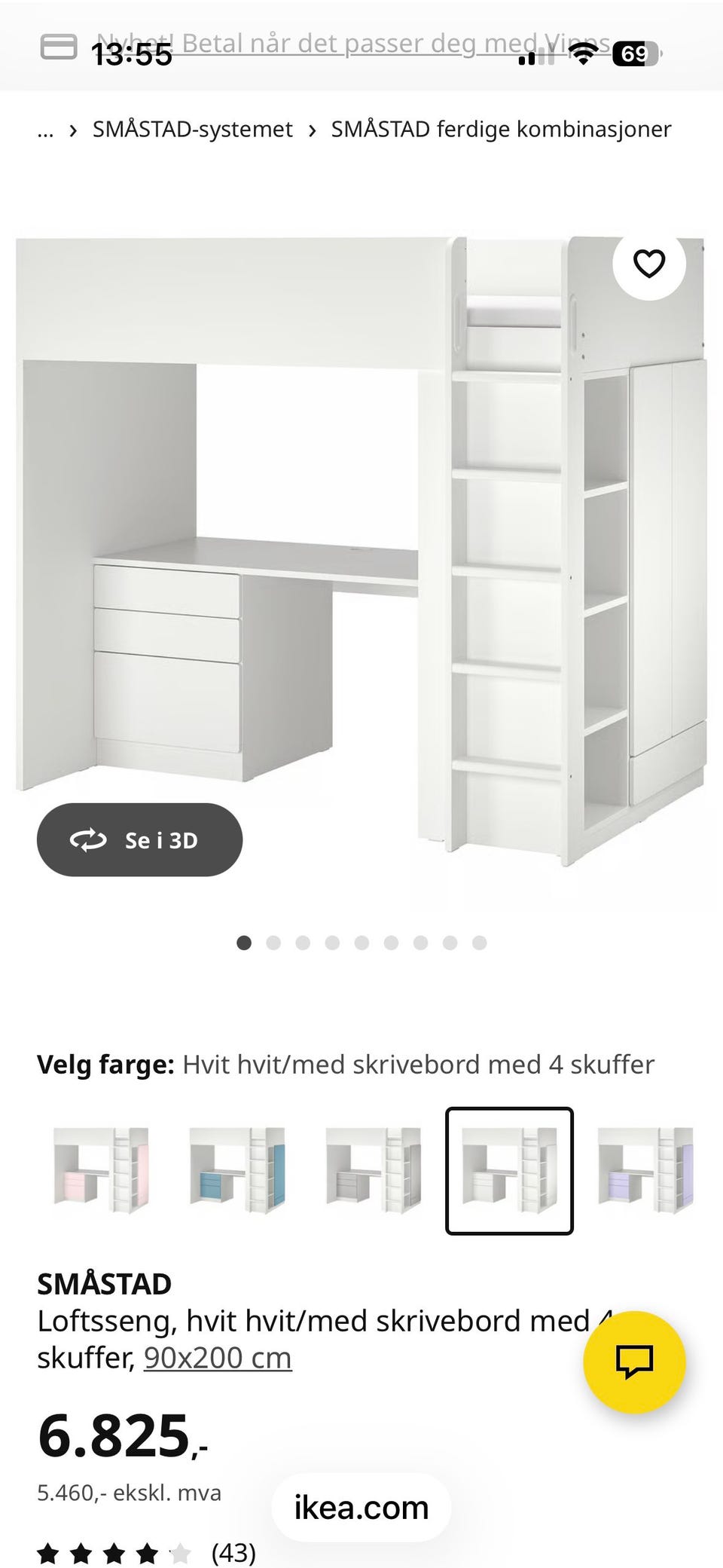Expand the collapsed breadcrumb ellipsis
Image resolution: width=723 pixels, height=1568 pixels.
[45, 130]
